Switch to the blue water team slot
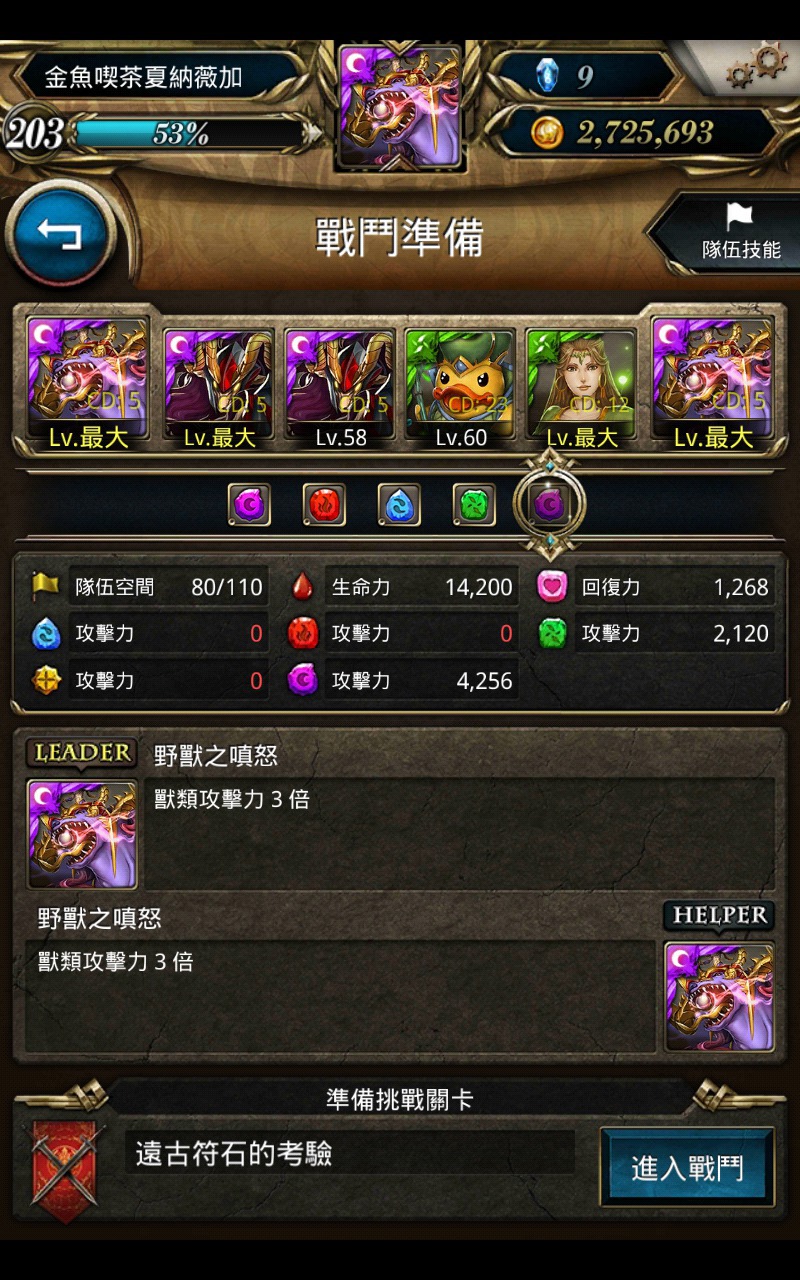The image size is (800, 1280). pyautogui.click(x=399, y=505)
